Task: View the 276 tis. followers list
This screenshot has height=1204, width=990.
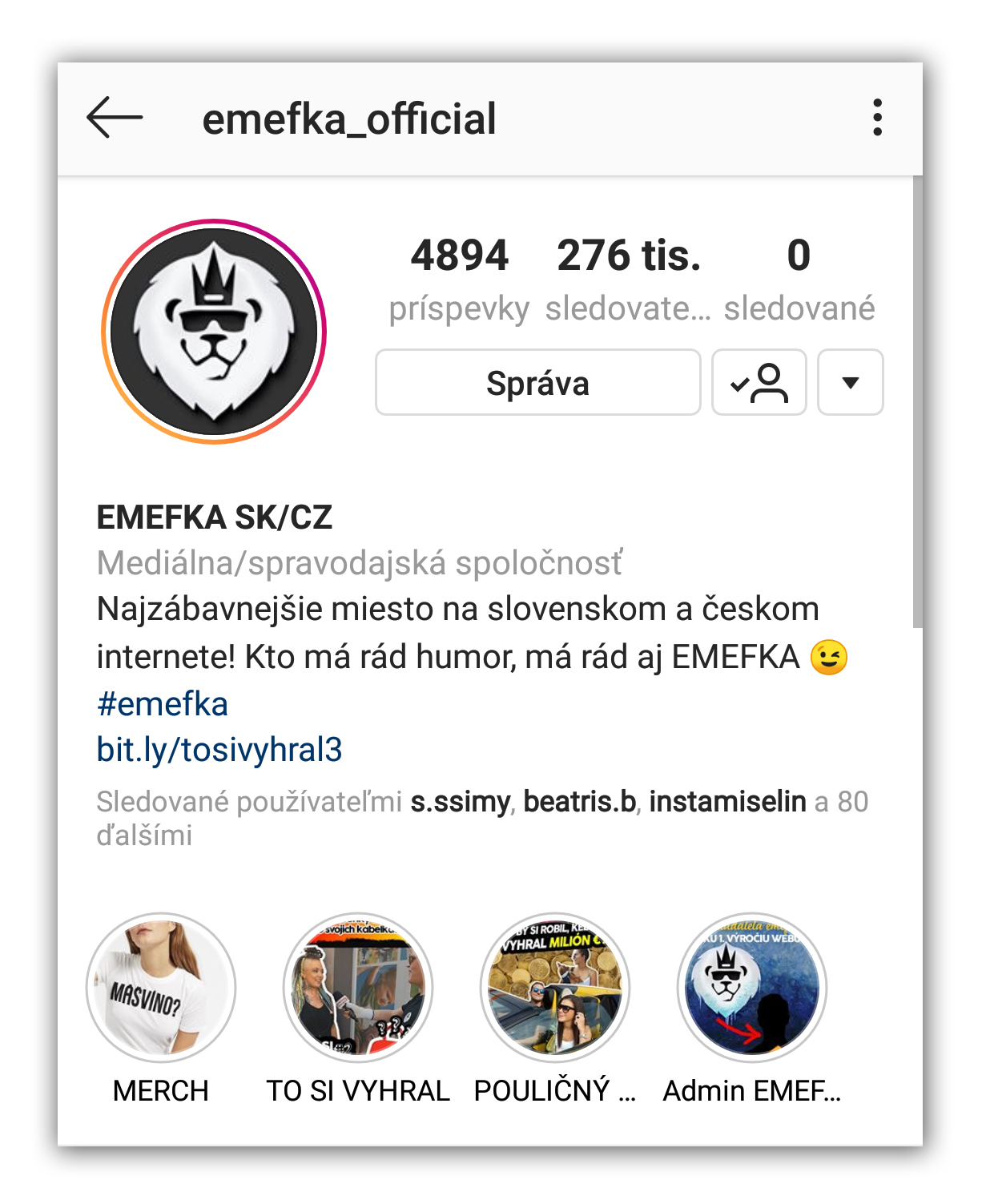Action: pyautogui.click(x=628, y=278)
